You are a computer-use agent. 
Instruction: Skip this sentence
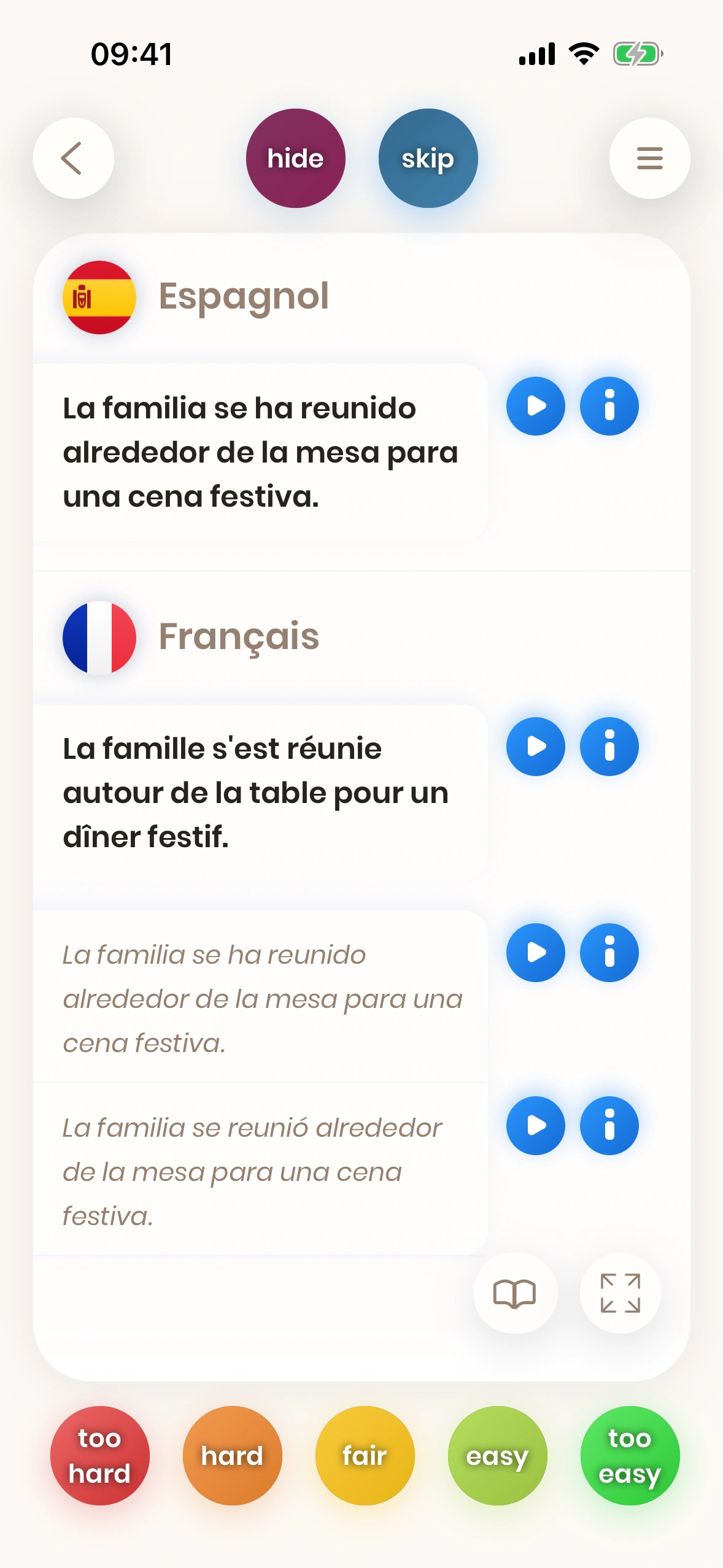pyautogui.click(x=428, y=158)
